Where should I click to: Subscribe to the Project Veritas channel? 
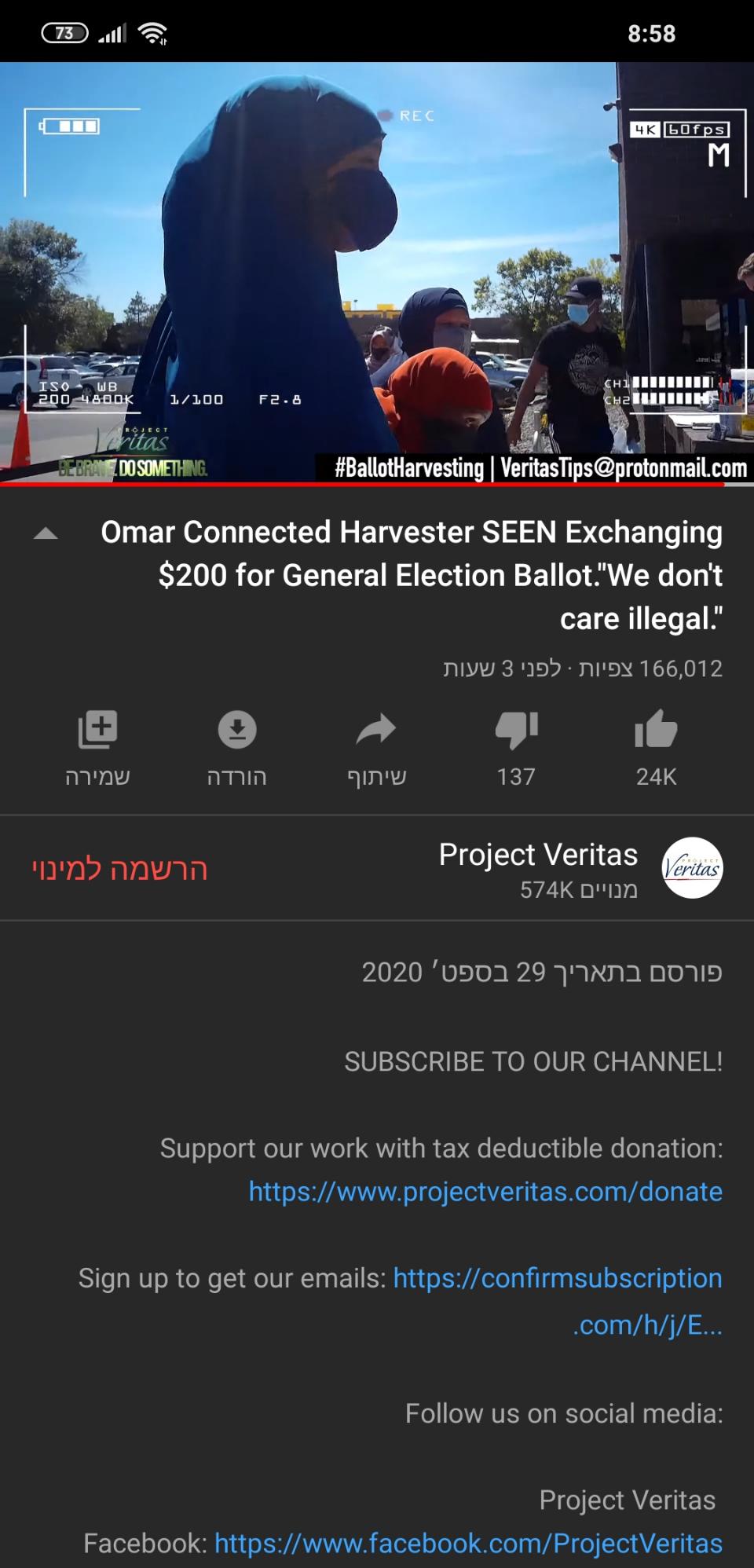click(119, 869)
